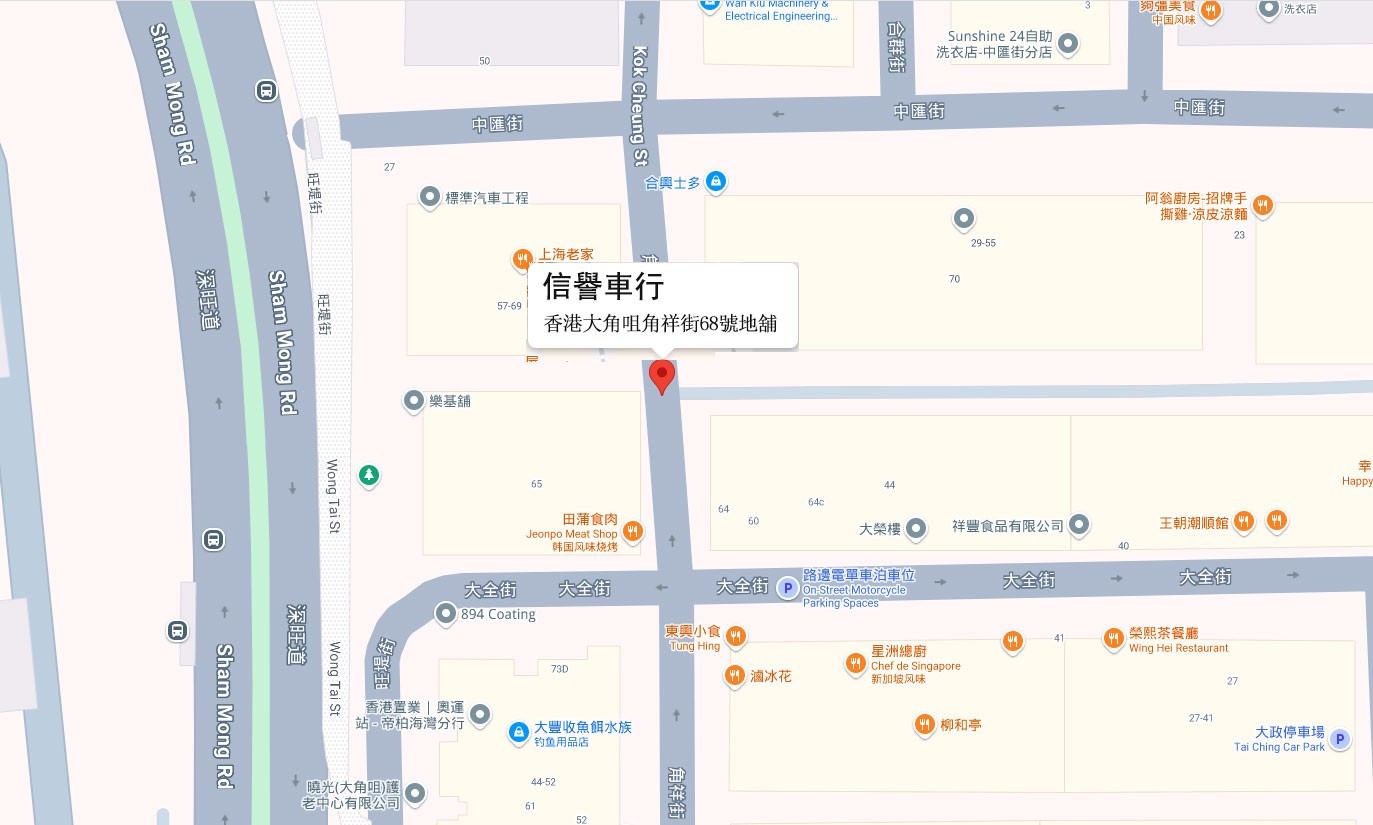
Task: Tap the 大豐收魚餌水族 shop marker
Action: tap(519, 732)
